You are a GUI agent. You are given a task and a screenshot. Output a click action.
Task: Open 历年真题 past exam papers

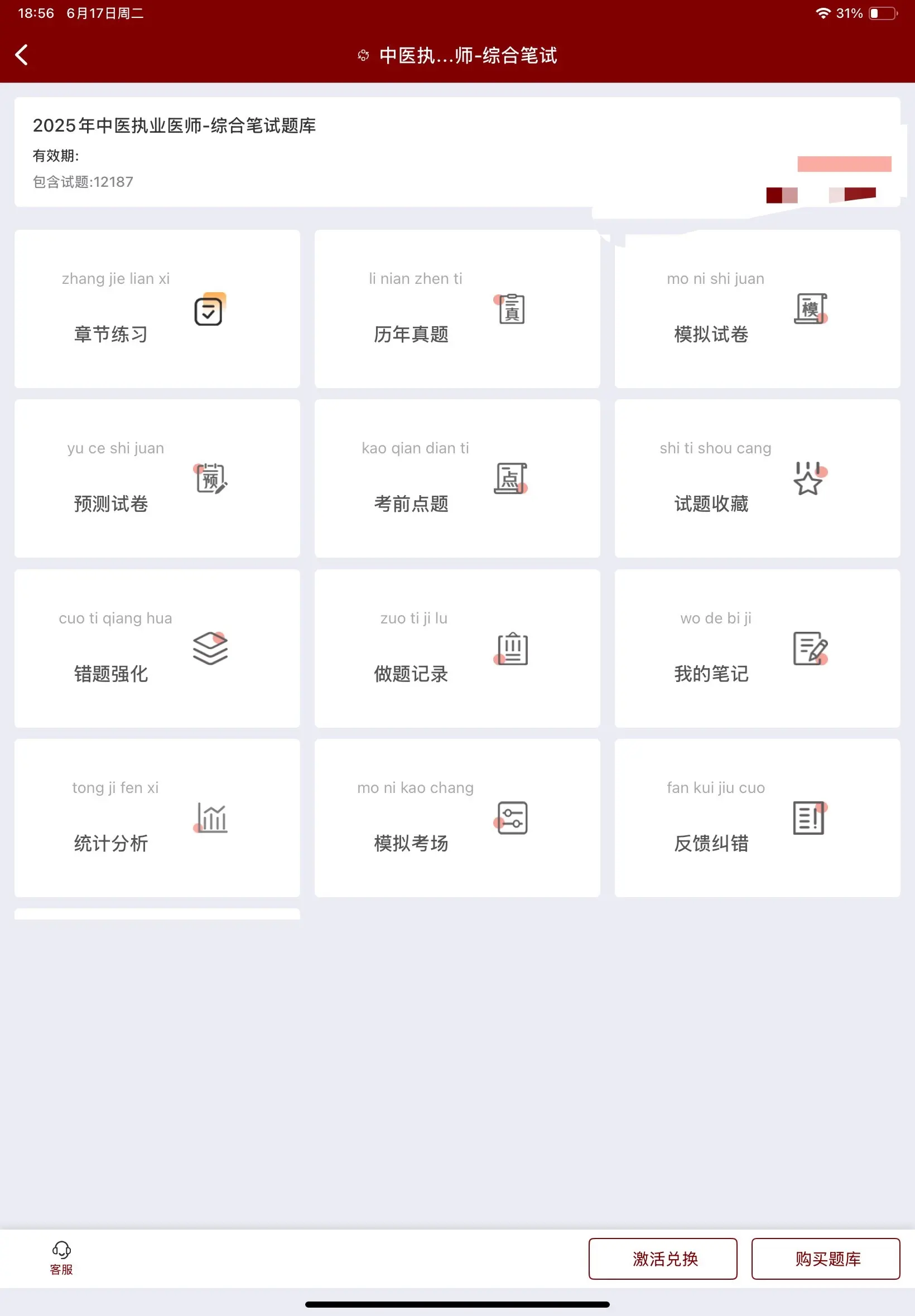457,309
